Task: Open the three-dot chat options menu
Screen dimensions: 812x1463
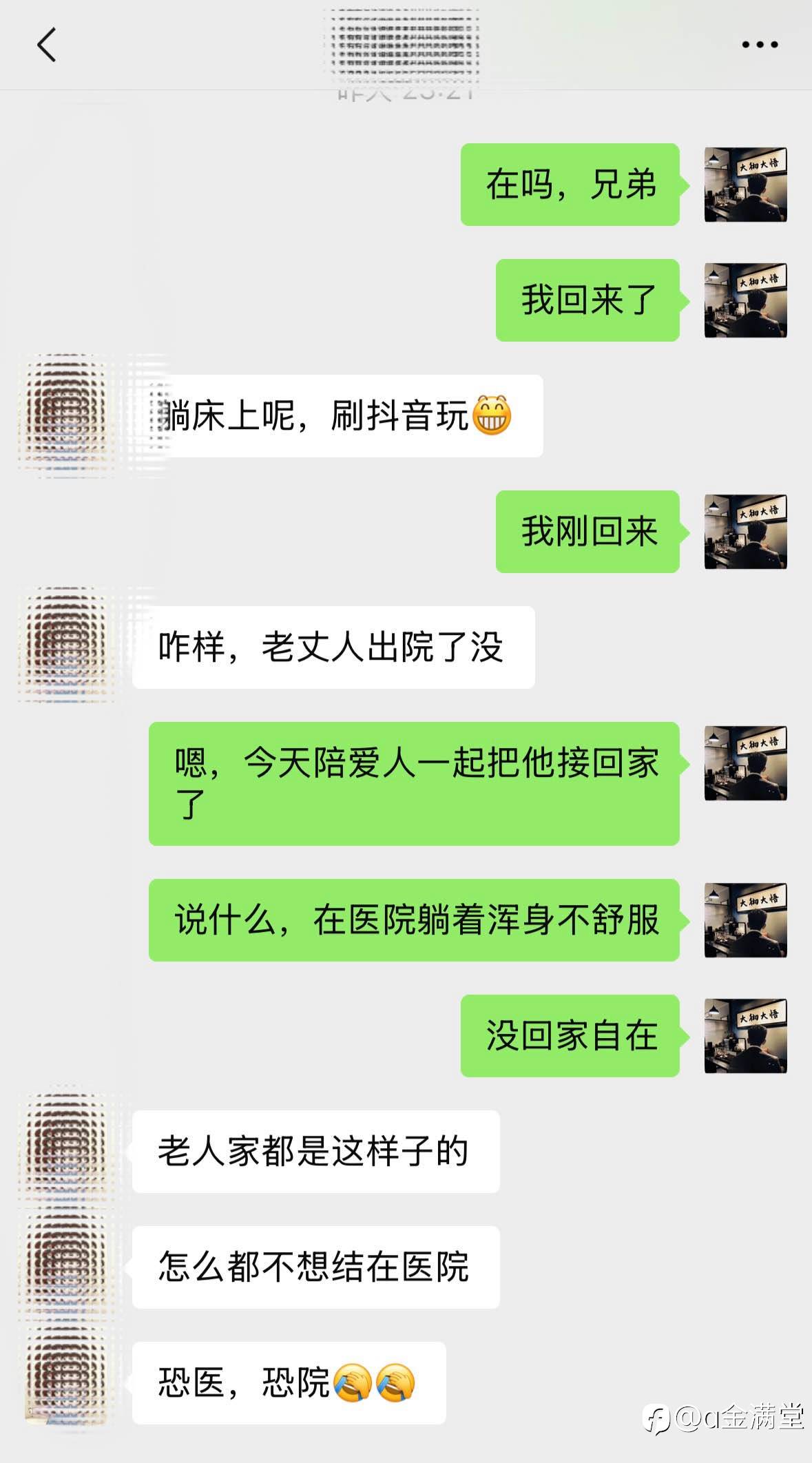Action: (760, 45)
